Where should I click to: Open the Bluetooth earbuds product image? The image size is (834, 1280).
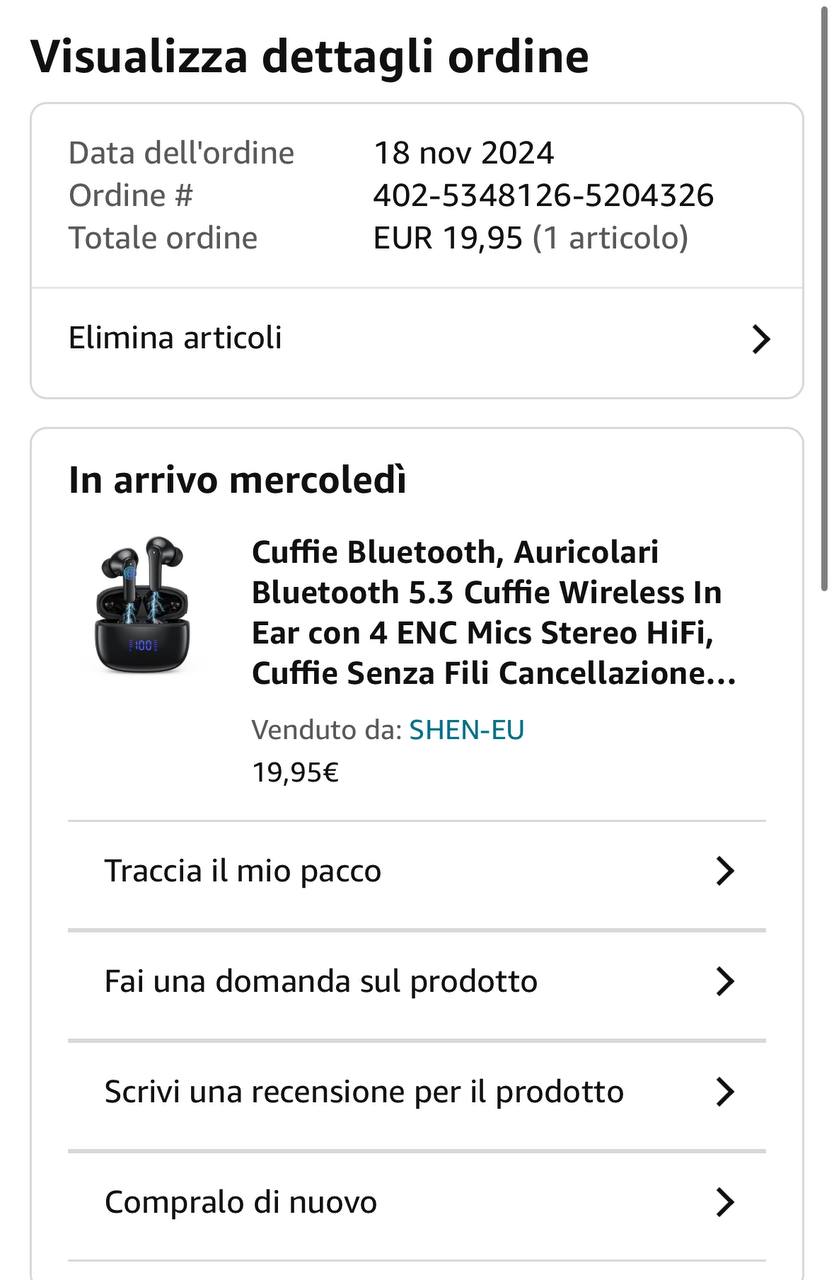(x=141, y=604)
